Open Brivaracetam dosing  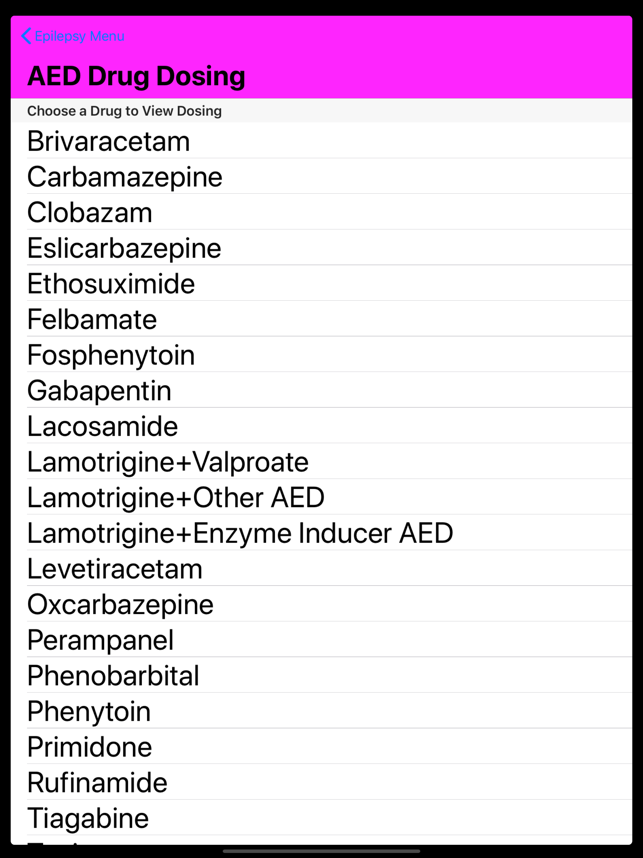pyautogui.click(x=108, y=141)
